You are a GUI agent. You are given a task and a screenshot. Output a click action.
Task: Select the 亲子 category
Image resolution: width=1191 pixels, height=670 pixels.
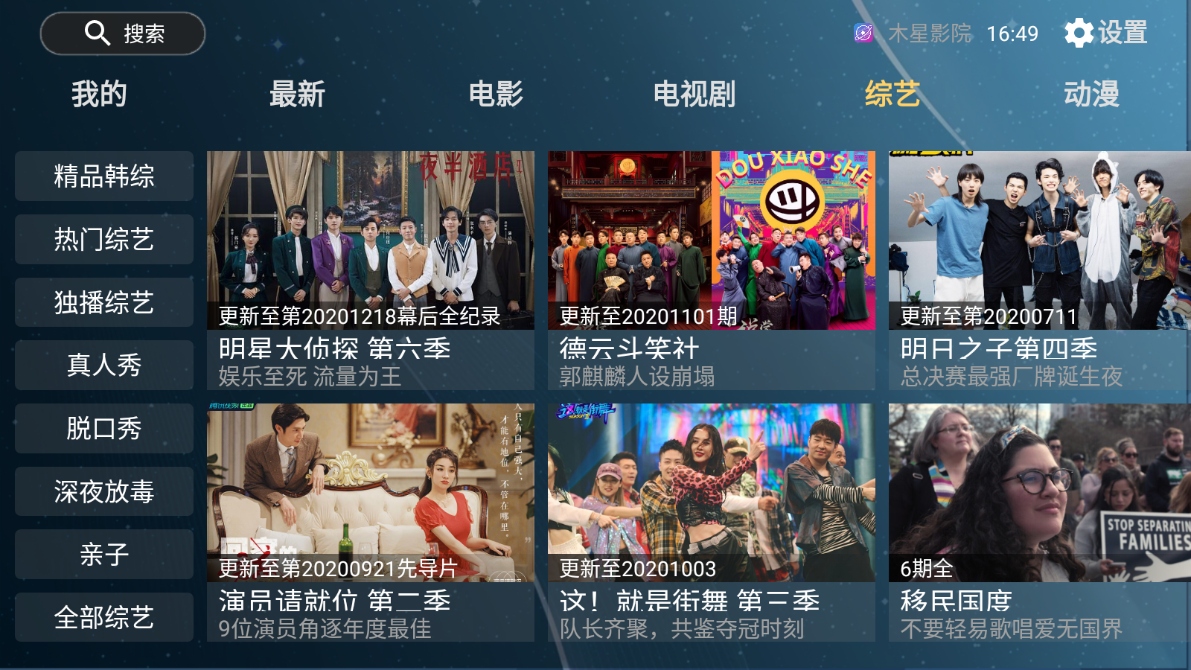pyautogui.click(x=104, y=555)
